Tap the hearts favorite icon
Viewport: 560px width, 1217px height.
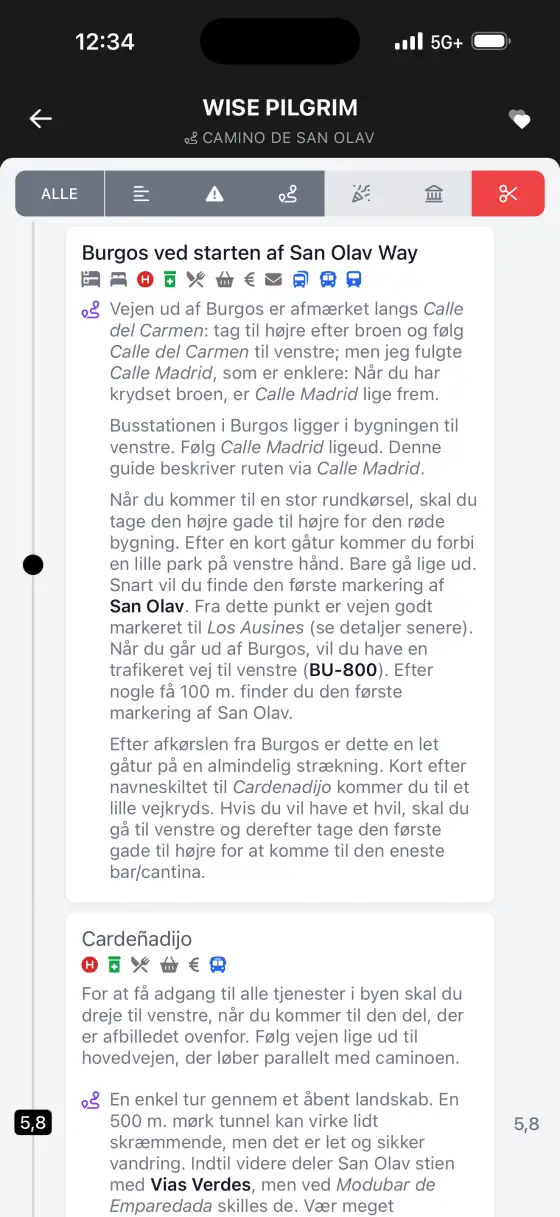click(x=520, y=120)
